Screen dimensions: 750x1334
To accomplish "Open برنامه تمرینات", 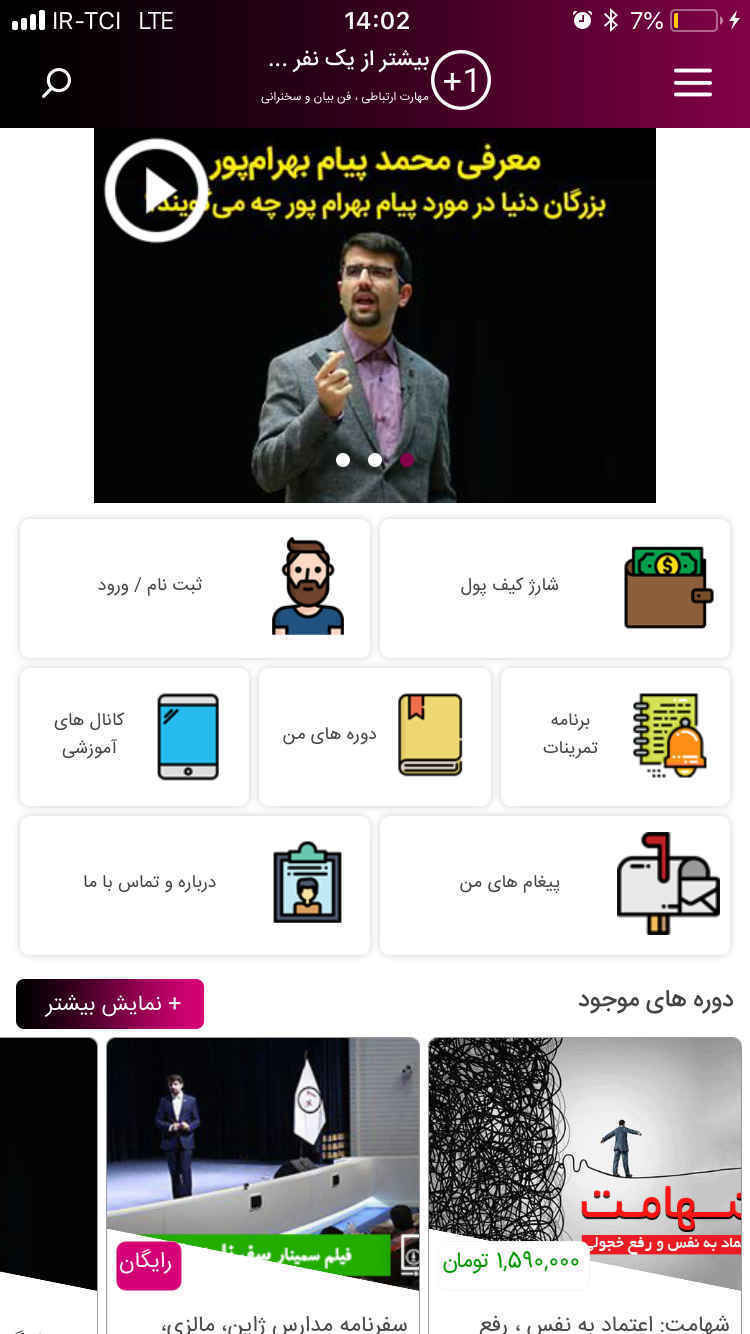I will [615, 736].
